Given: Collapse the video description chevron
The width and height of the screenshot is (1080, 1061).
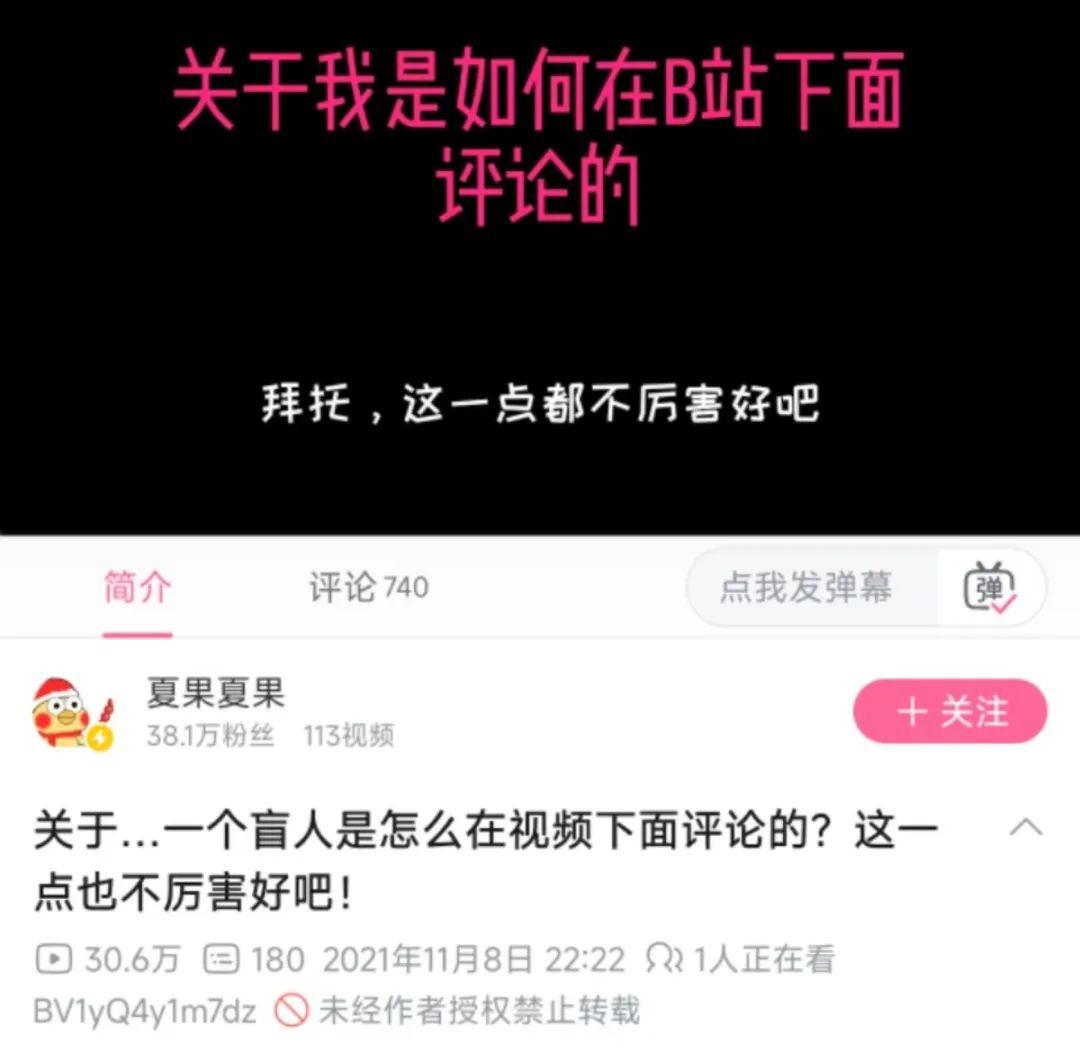Looking at the screenshot, I should (1027, 828).
